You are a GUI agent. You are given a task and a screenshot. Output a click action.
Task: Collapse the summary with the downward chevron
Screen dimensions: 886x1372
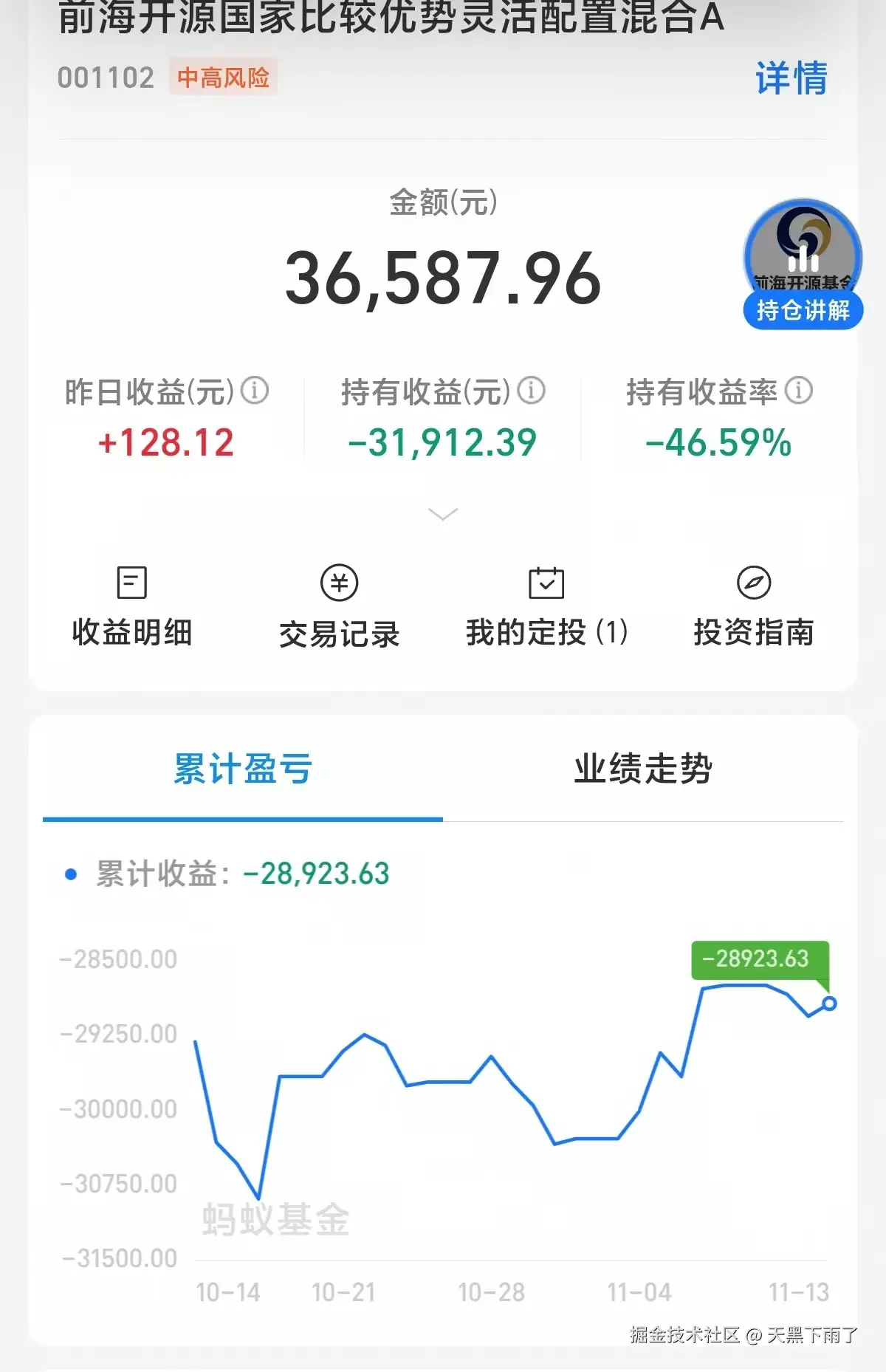tap(442, 512)
